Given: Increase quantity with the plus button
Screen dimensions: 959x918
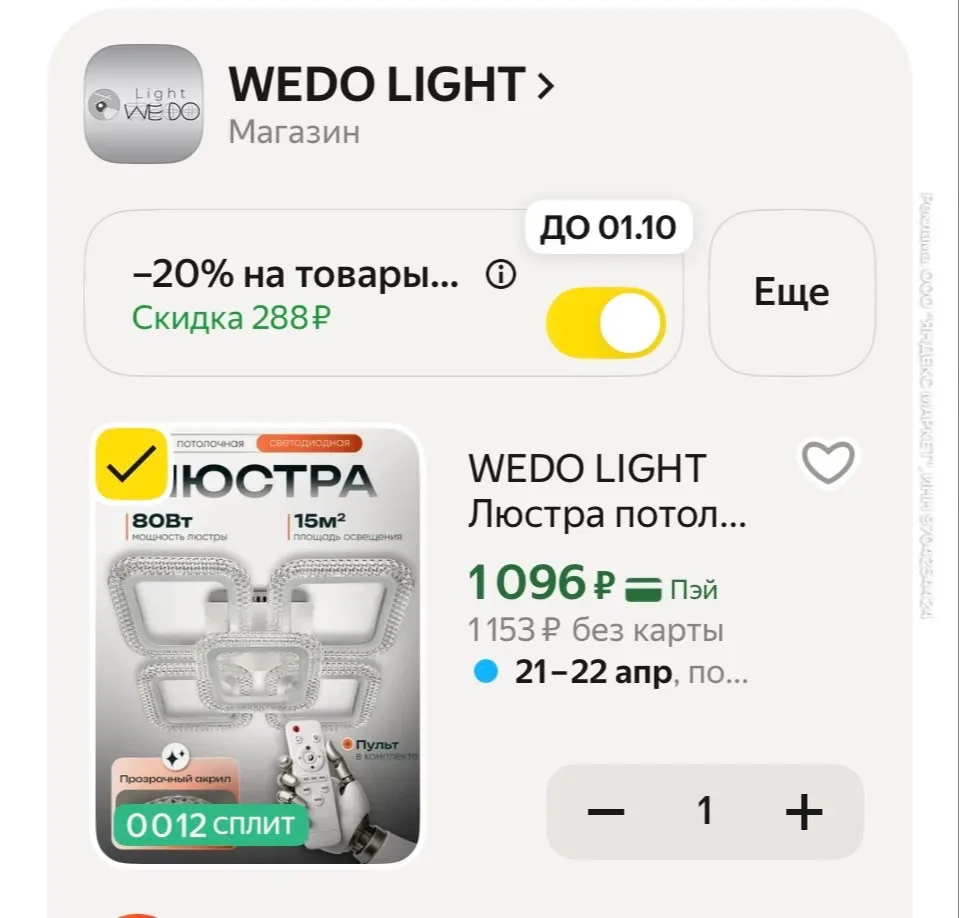Looking at the screenshot, I should pos(803,812).
